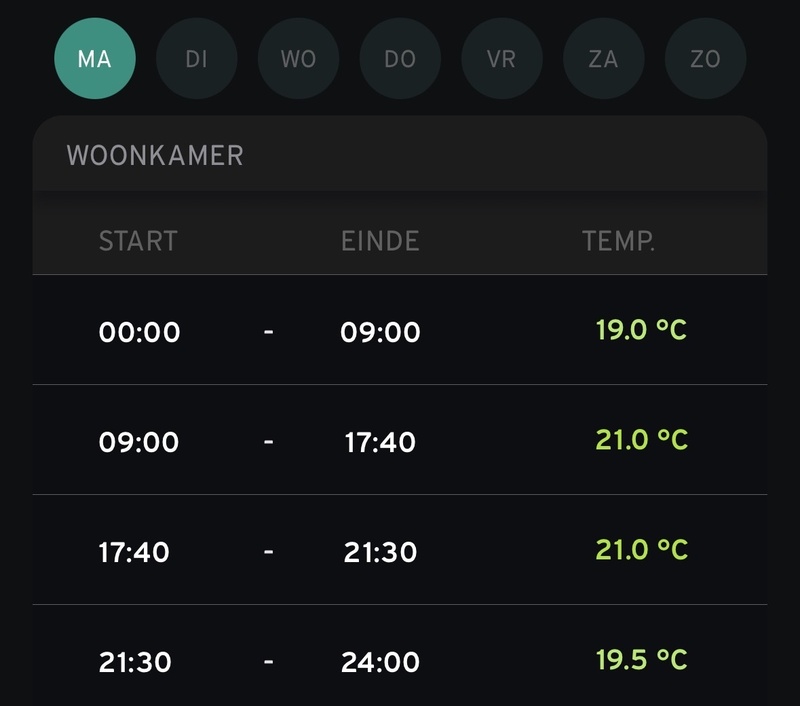
Task: Open the 00:00 - 09:00 time block
Action: click(x=399, y=331)
